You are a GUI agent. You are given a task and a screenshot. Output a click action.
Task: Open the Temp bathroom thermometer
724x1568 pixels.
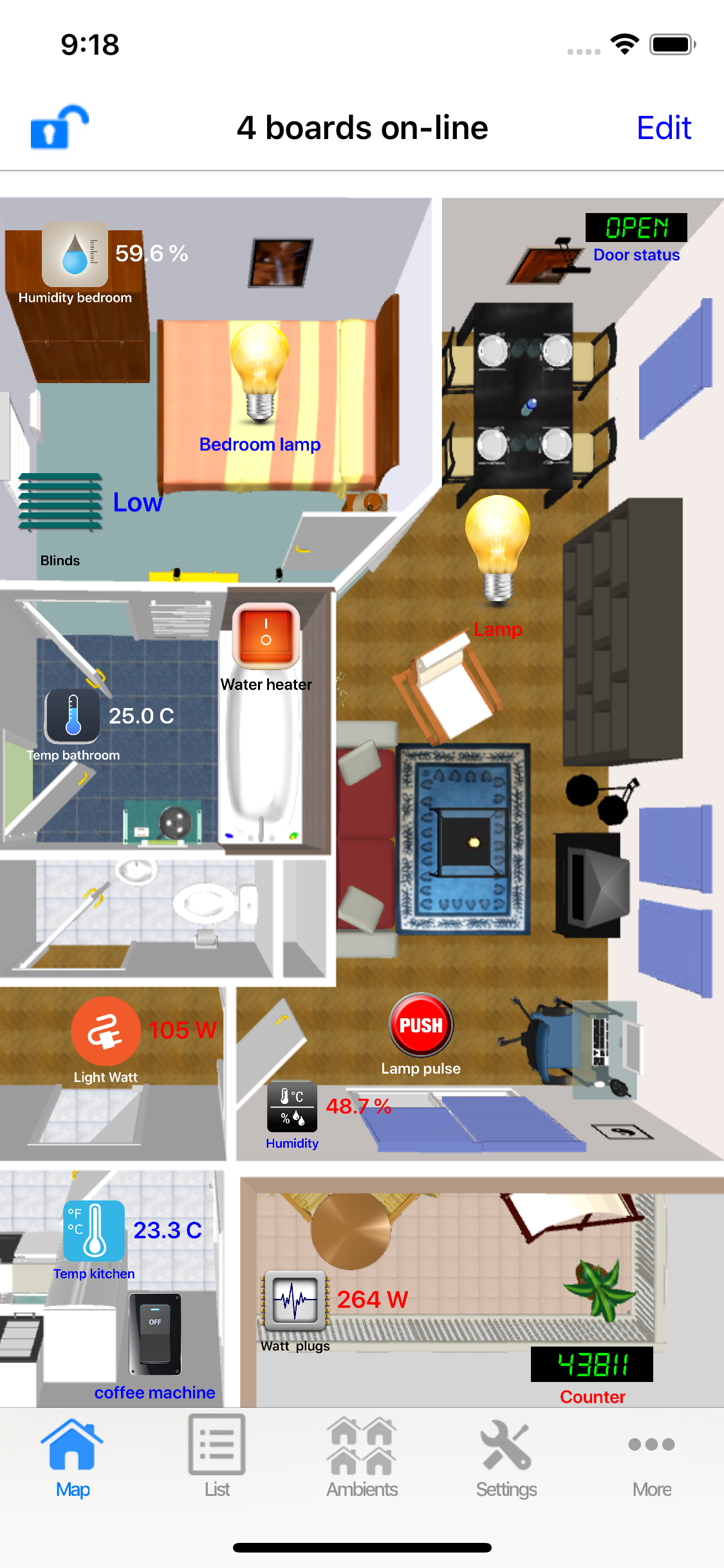[x=72, y=716]
